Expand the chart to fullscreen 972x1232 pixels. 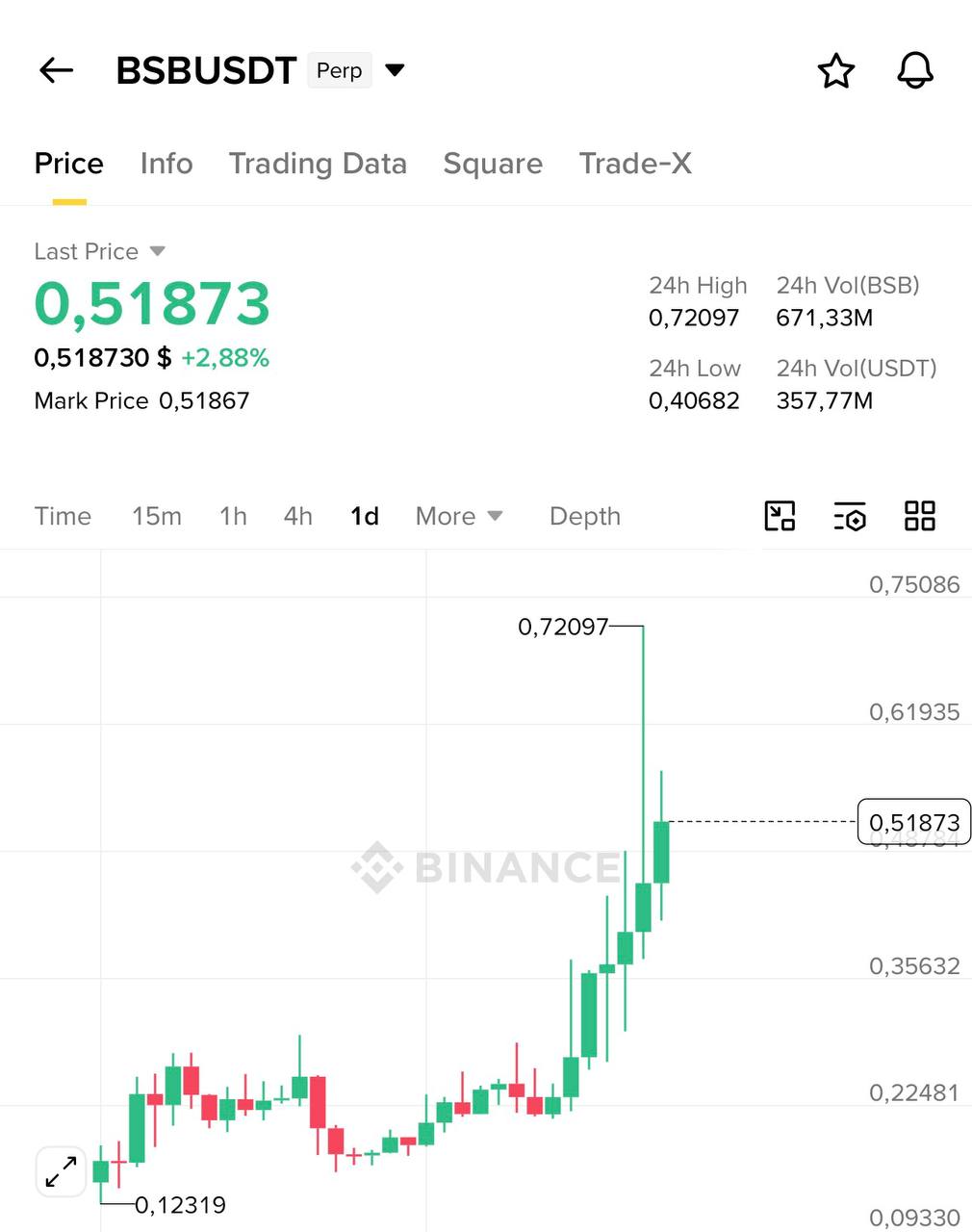pos(62,1172)
